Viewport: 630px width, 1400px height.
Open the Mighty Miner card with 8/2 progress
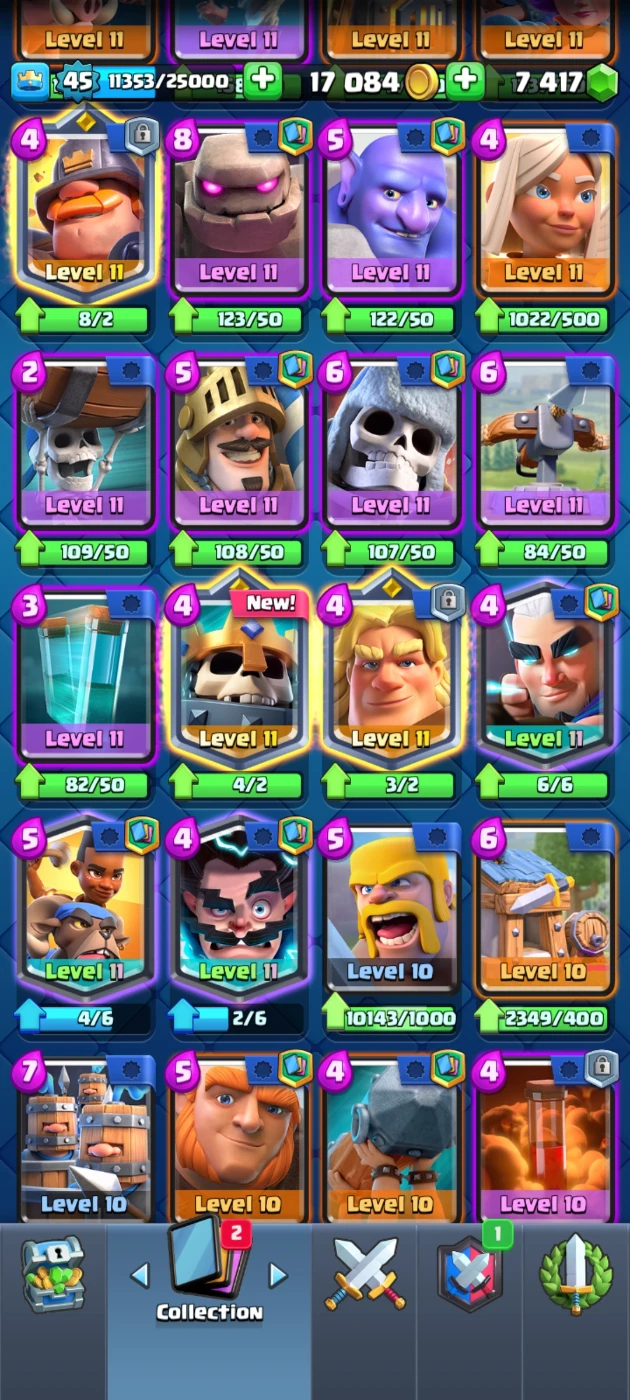coord(85,210)
